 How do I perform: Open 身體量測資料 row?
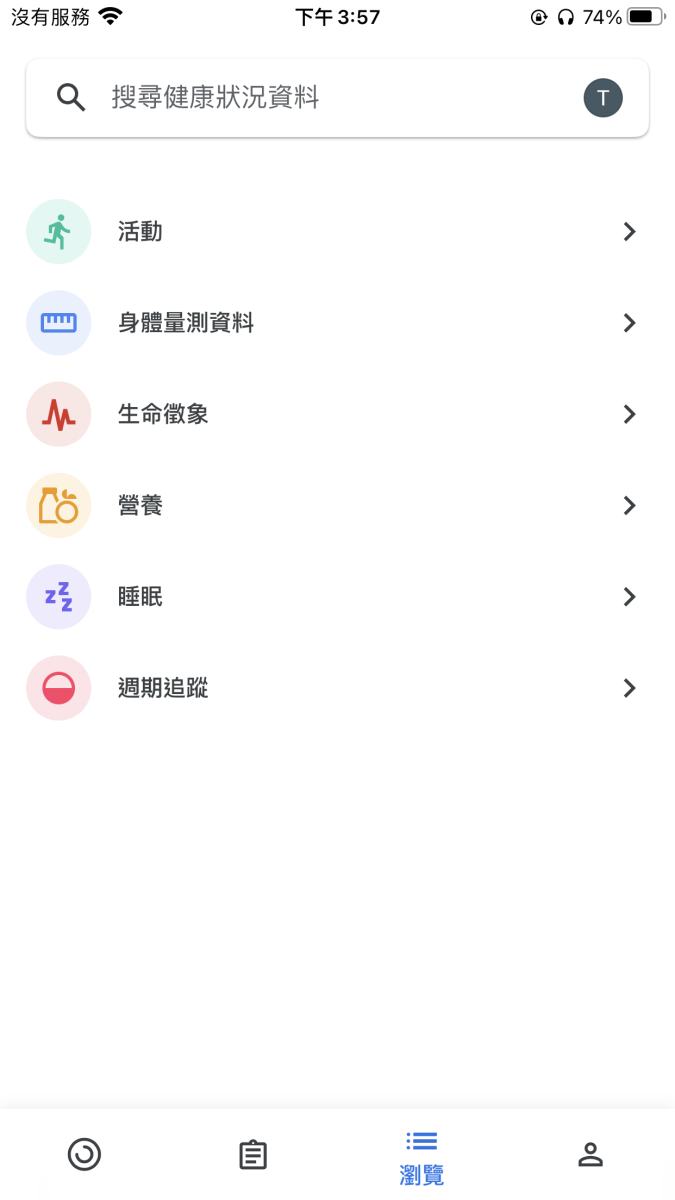(x=337, y=323)
